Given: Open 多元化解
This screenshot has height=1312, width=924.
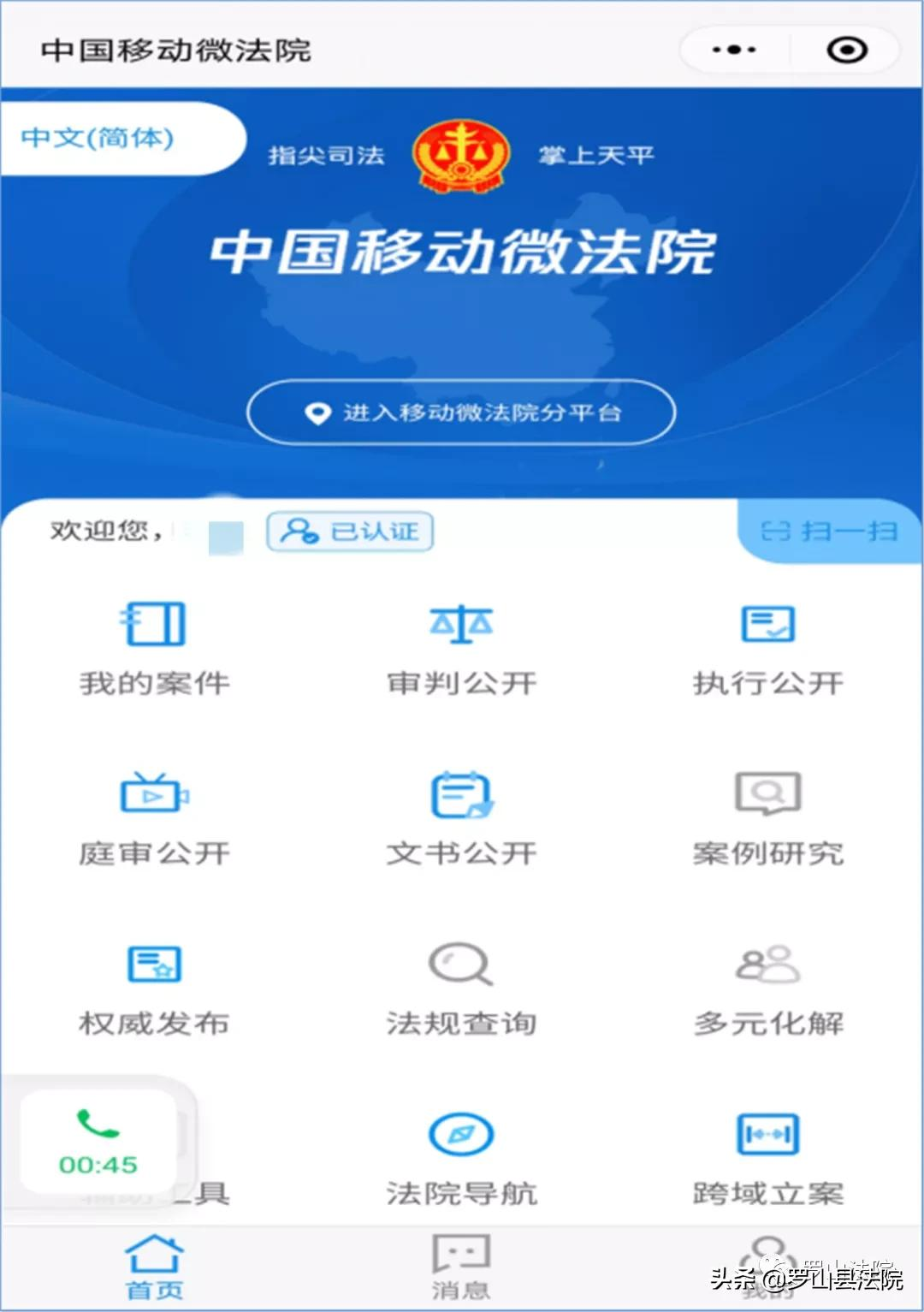Looking at the screenshot, I should pyautogui.click(x=767, y=988).
